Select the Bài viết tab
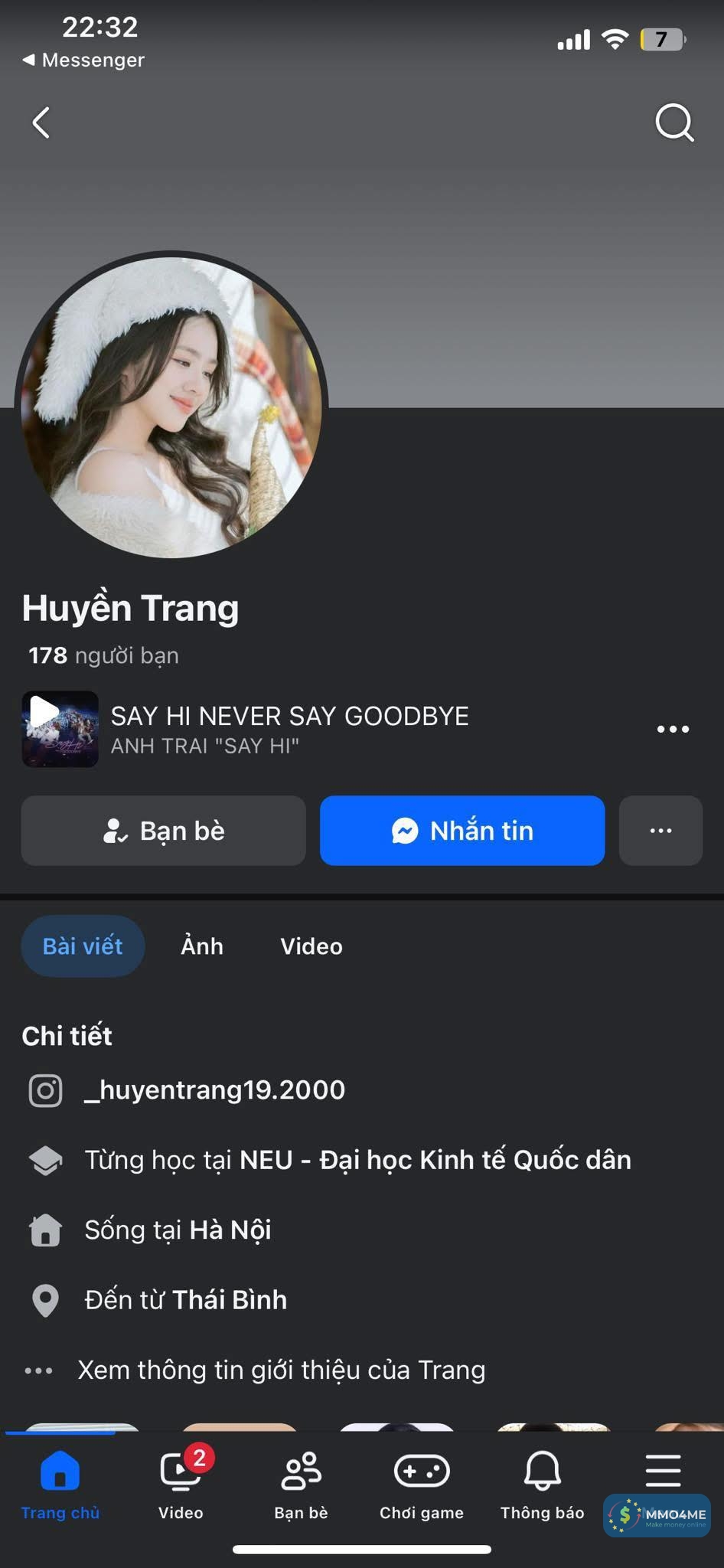The image size is (724, 1568). click(83, 946)
